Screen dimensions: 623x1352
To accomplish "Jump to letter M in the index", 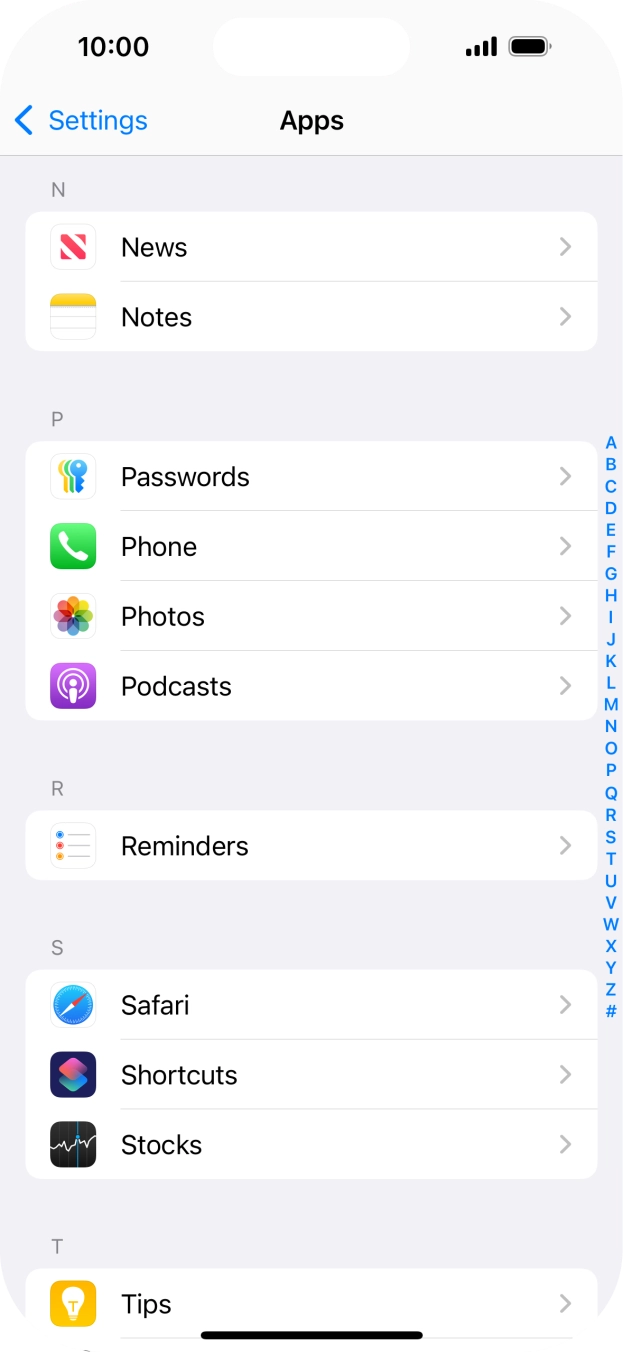I will 611,705.
